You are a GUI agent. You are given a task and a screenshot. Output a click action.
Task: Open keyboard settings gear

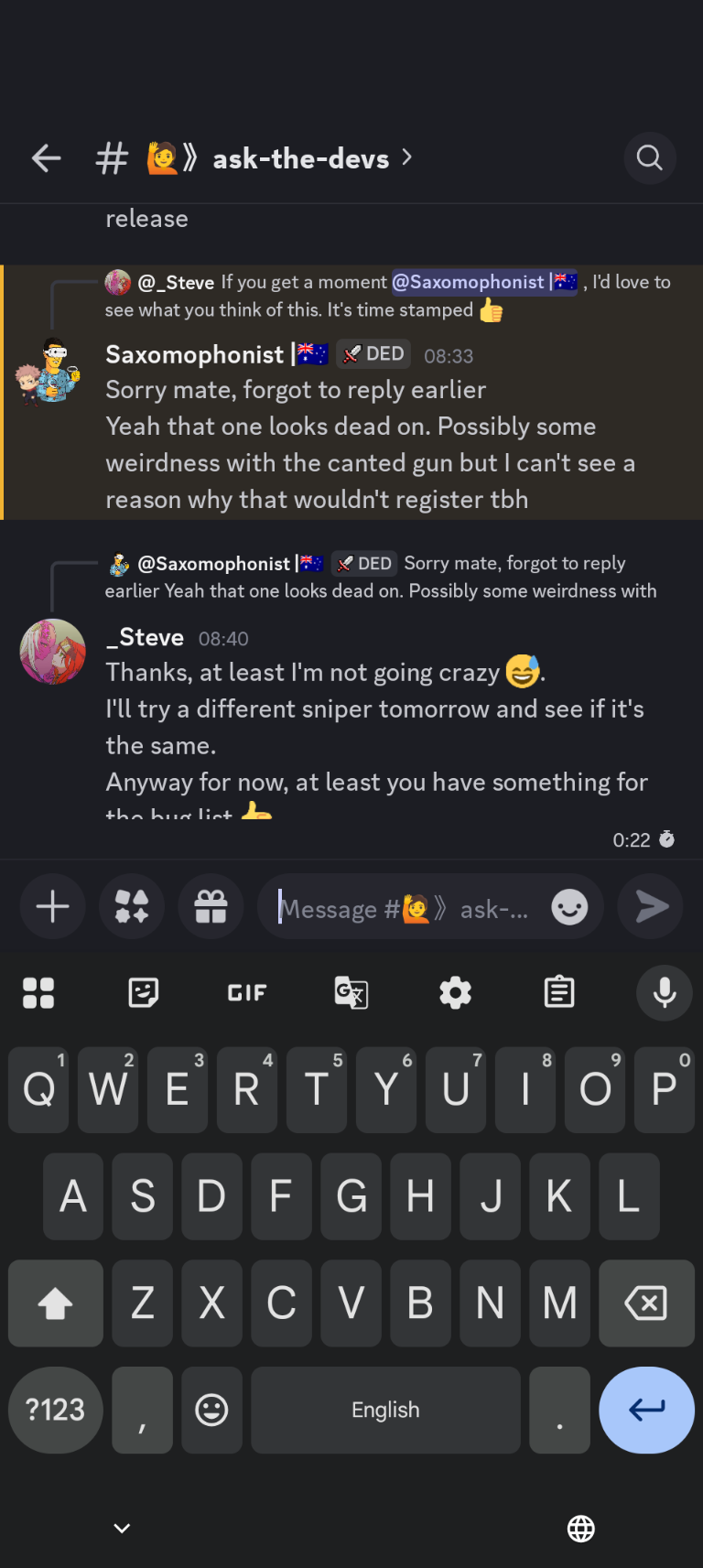pyautogui.click(x=455, y=992)
